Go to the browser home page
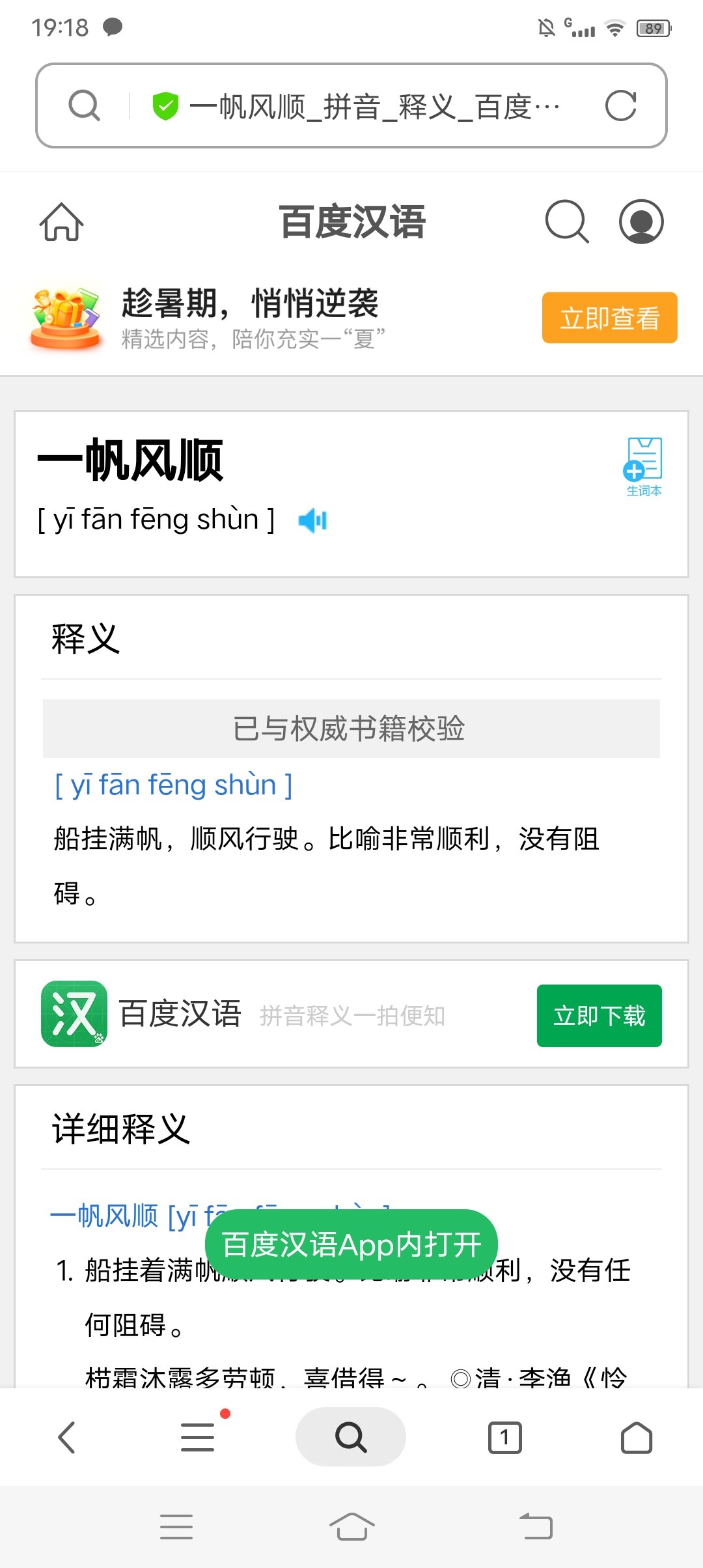This screenshot has height=1568, width=703. 637,1437
